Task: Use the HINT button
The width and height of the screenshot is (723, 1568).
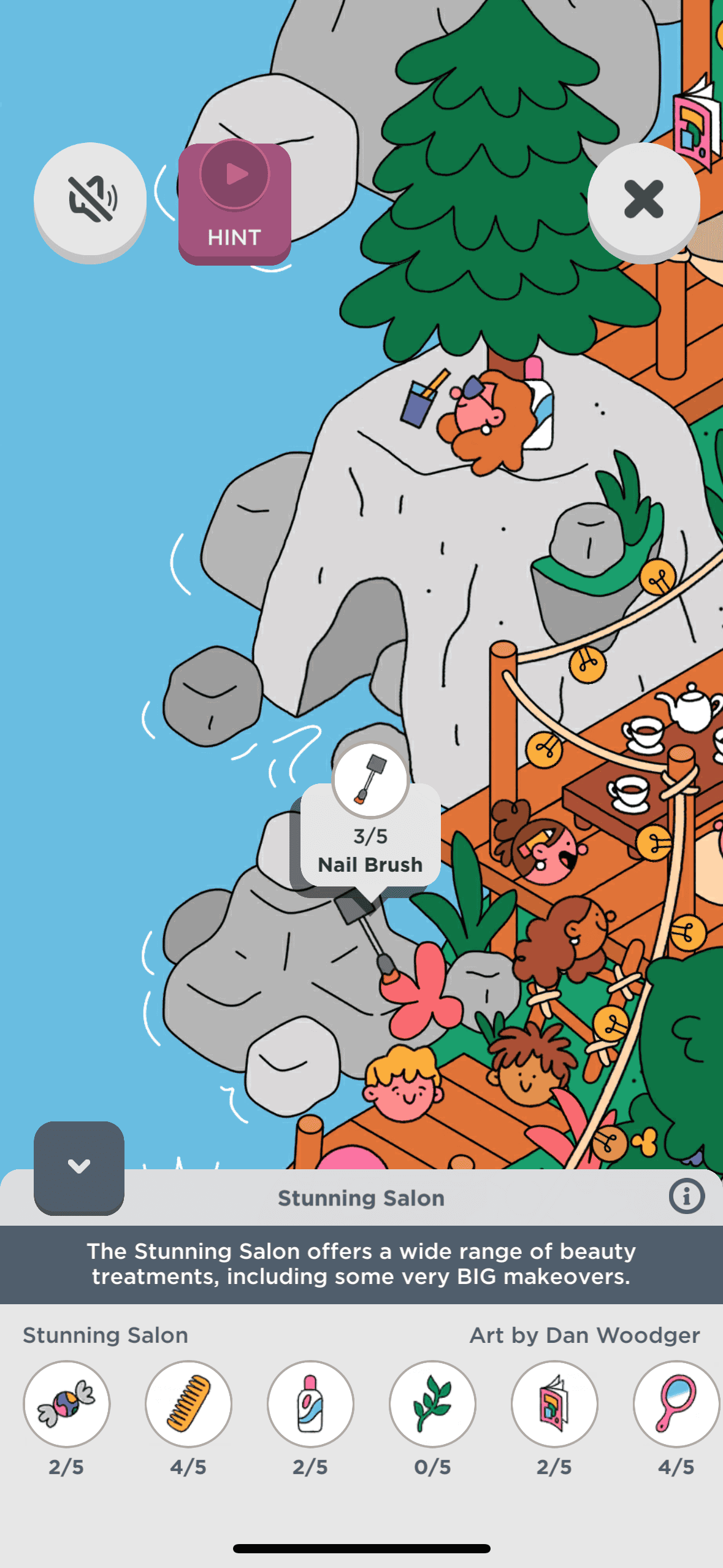Action: tap(234, 204)
